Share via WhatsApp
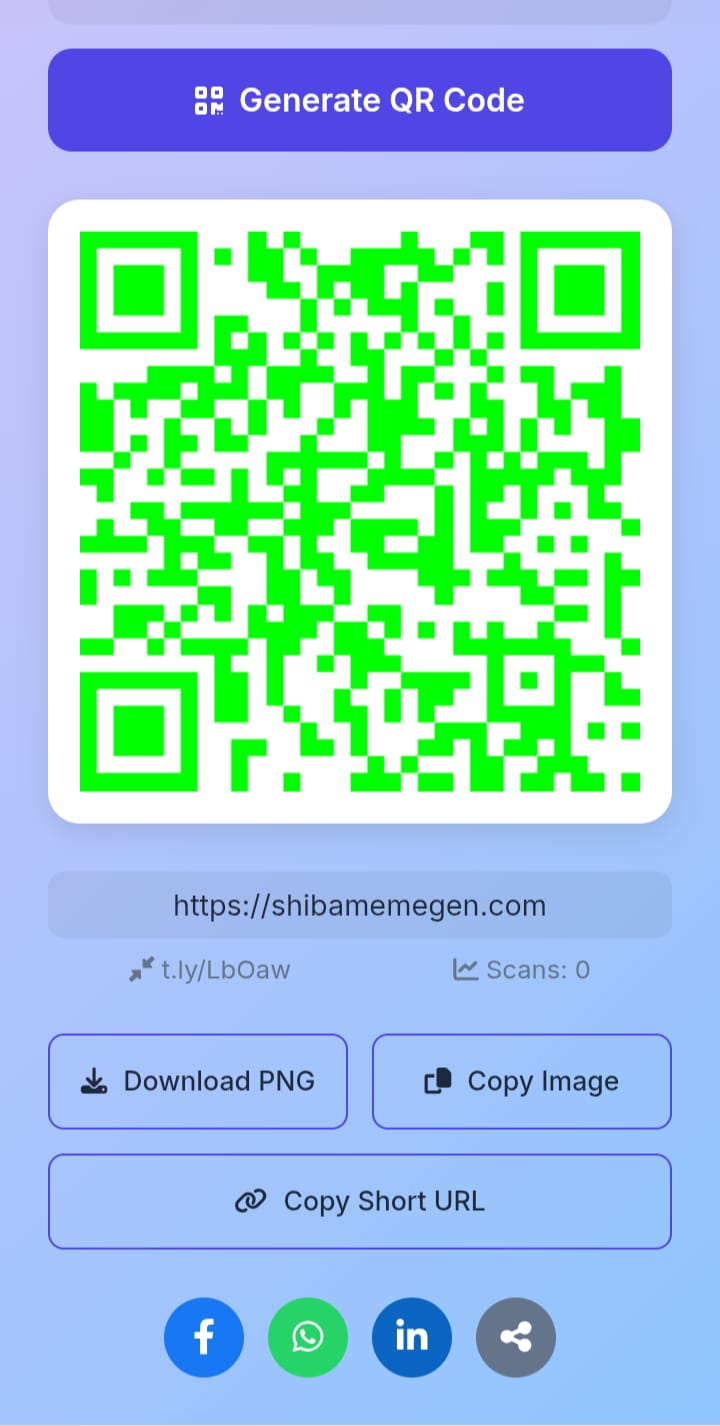Screen dimensions: 720x1426 pos(308,1337)
